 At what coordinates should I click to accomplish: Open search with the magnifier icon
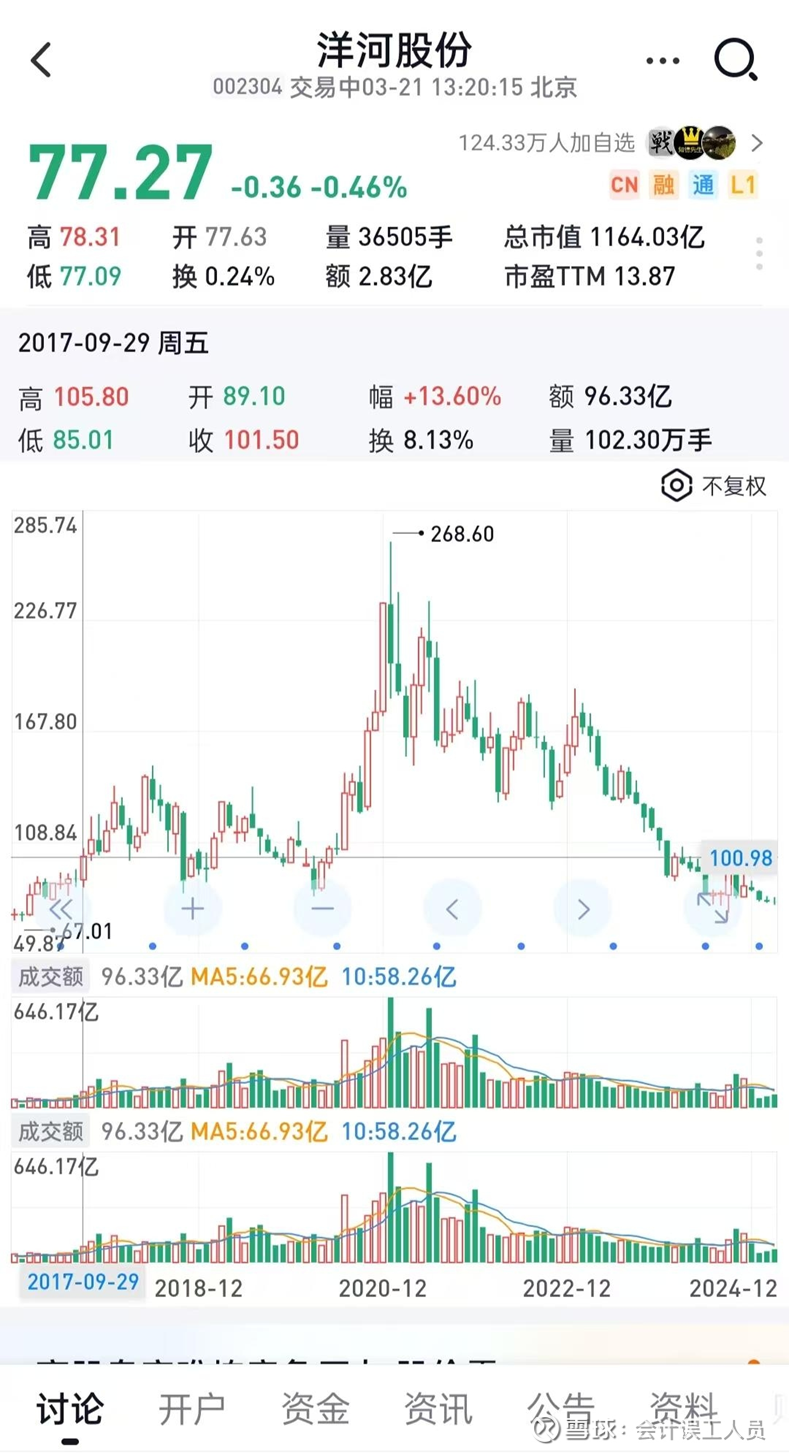tap(736, 61)
